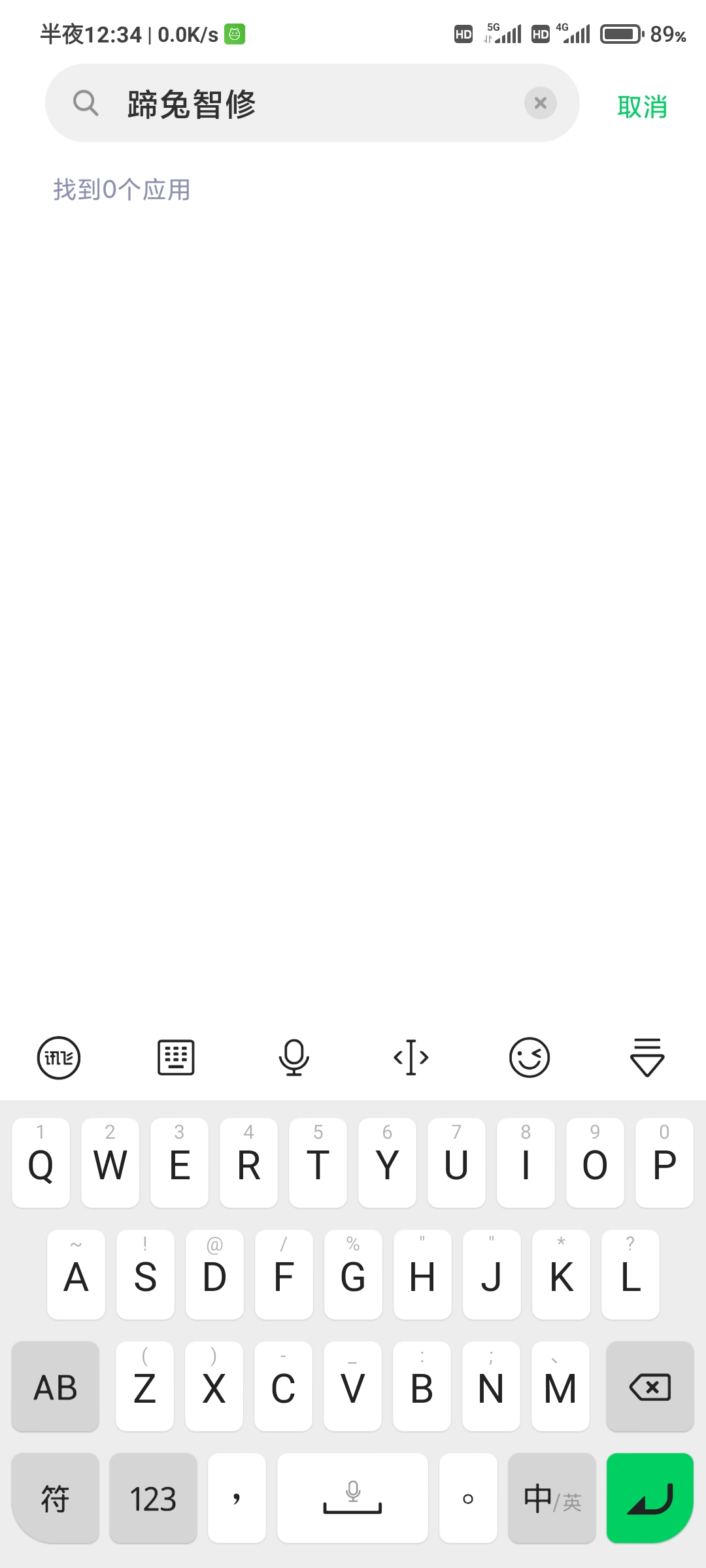Start voice input from the keyboard toolbar microphone
The height and width of the screenshot is (1568, 706).
tap(294, 1057)
